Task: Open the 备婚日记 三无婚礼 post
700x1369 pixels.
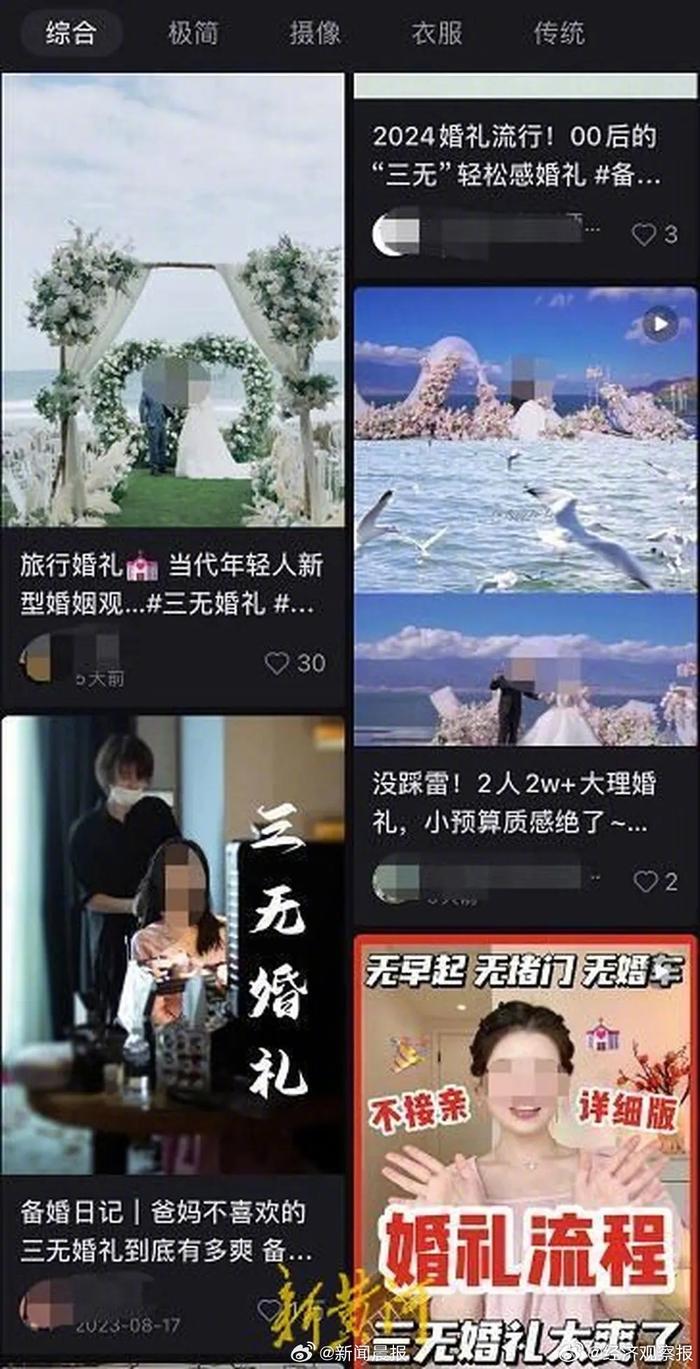Action: pos(172,950)
